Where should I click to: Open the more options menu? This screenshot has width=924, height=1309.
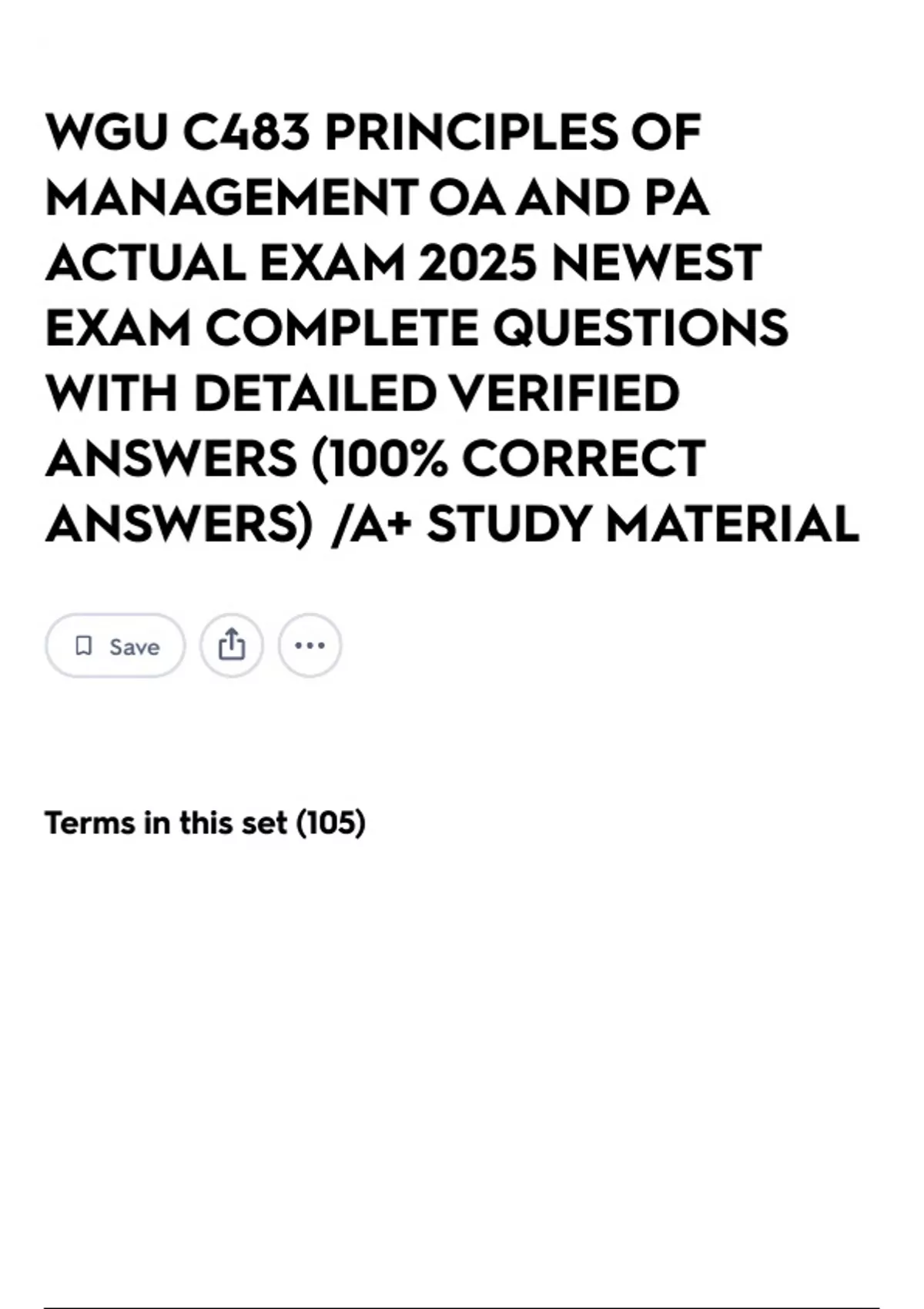(310, 646)
